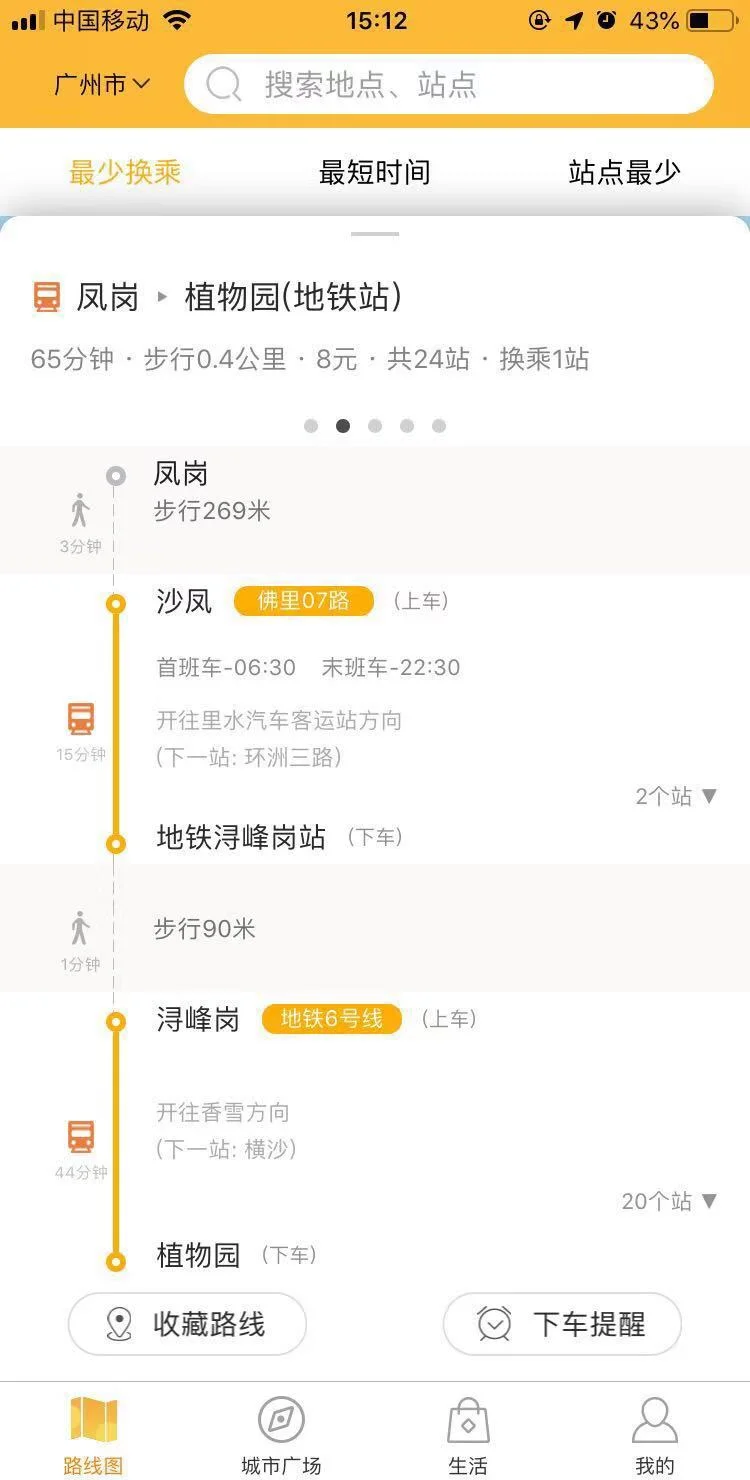Switch to the 最短时间 tab
This screenshot has width=750, height=1480.
pyautogui.click(x=373, y=171)
